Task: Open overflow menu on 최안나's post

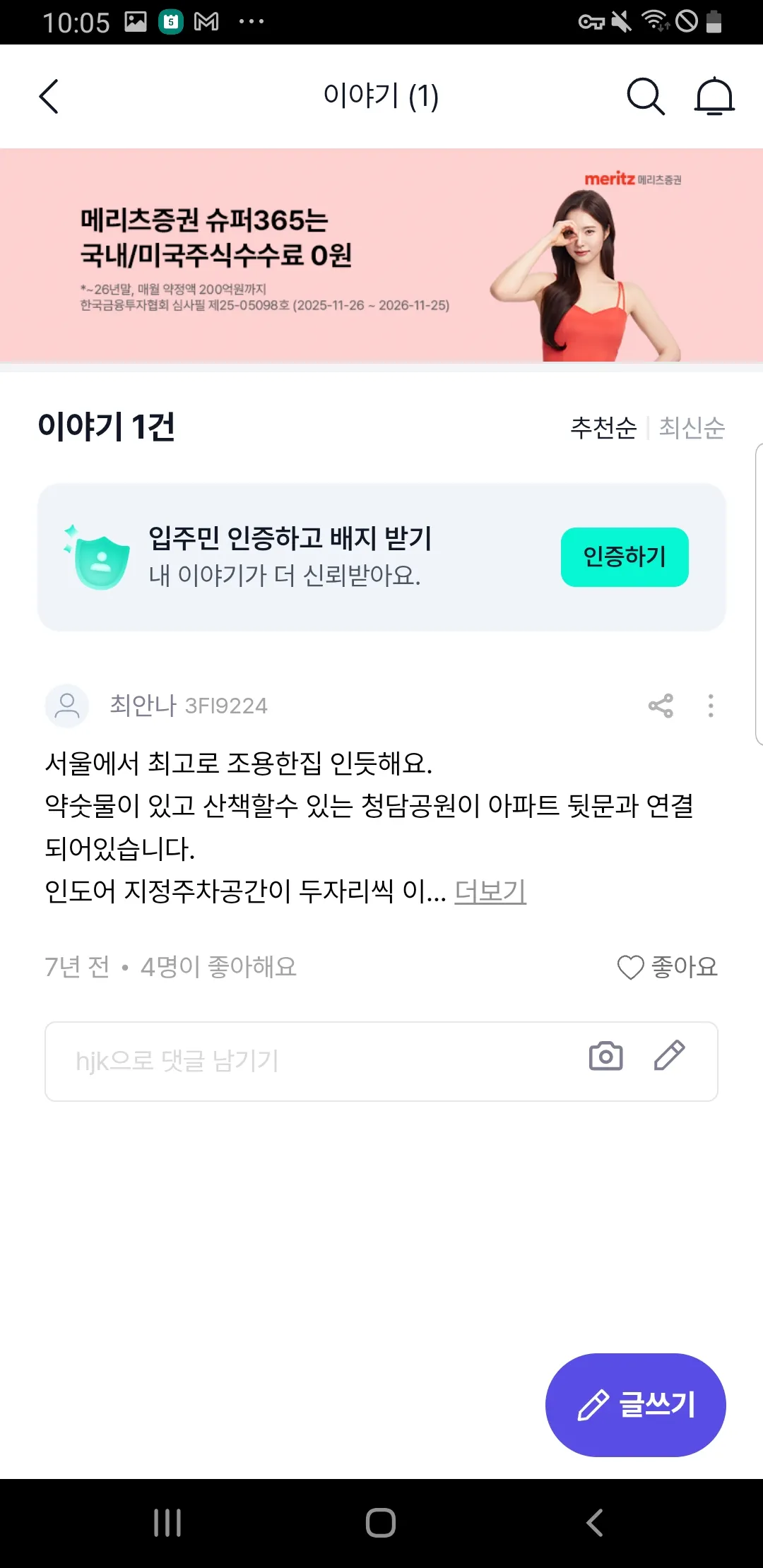Action: click(x=711, y=706)
